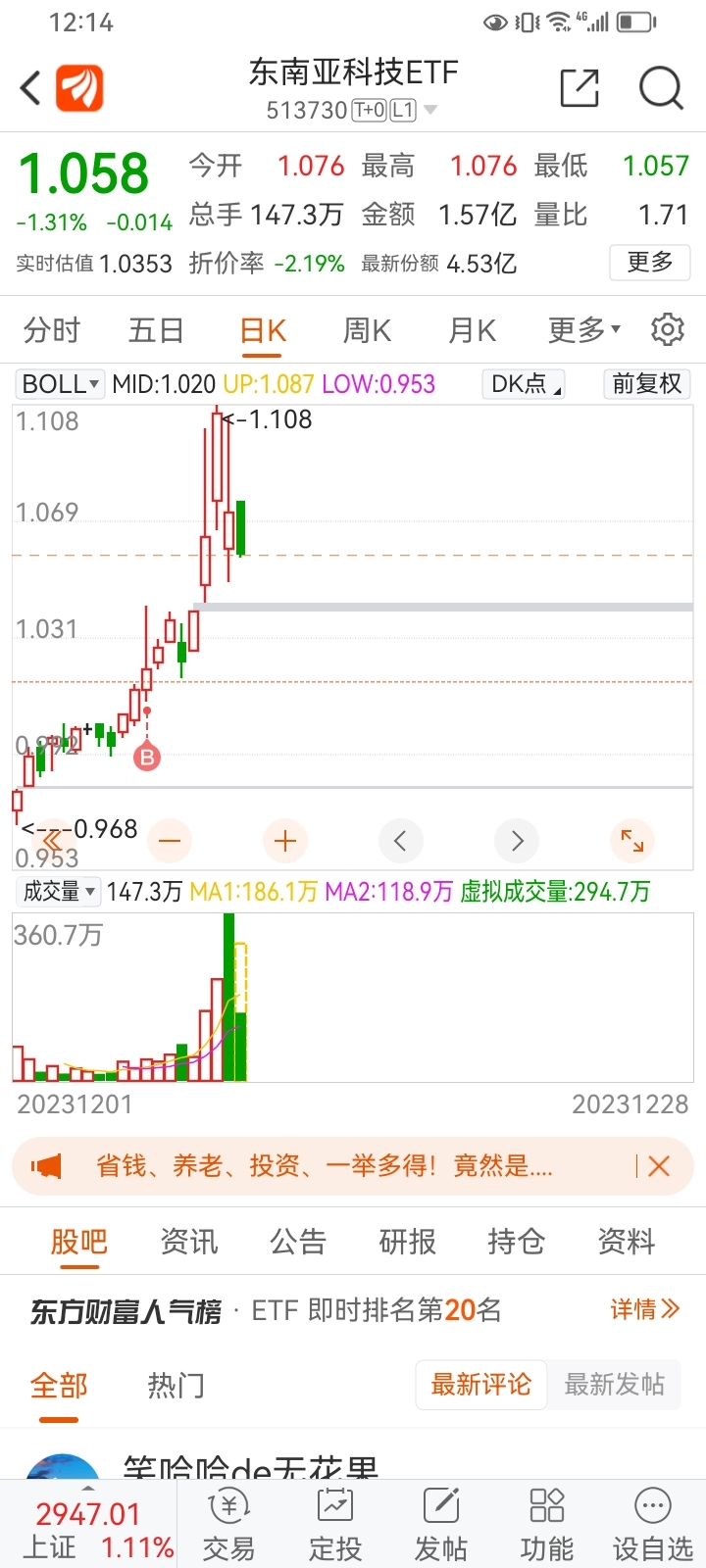Zoom in the chart with the plus control
This screenshot has height=1568, width=706.
tap(283, 841)
